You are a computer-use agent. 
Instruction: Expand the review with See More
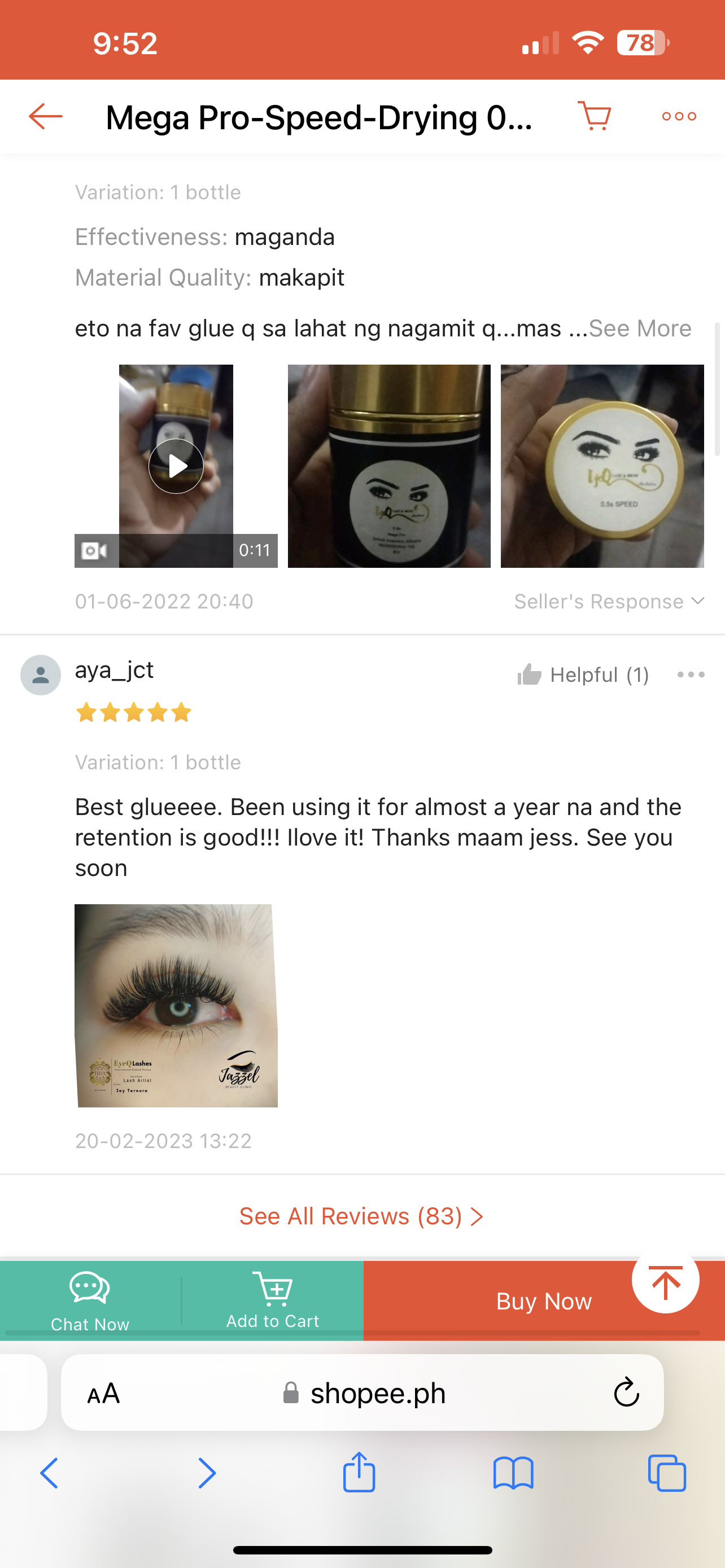pyautogui.click(x=640, y=329)
